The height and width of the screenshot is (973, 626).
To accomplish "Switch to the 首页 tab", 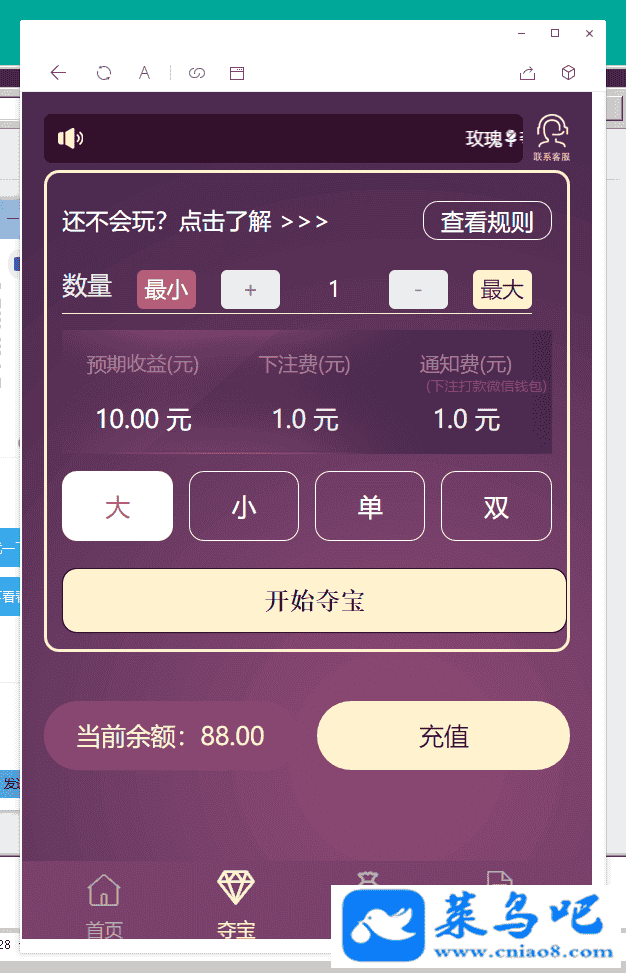I will tap(104, 905).
